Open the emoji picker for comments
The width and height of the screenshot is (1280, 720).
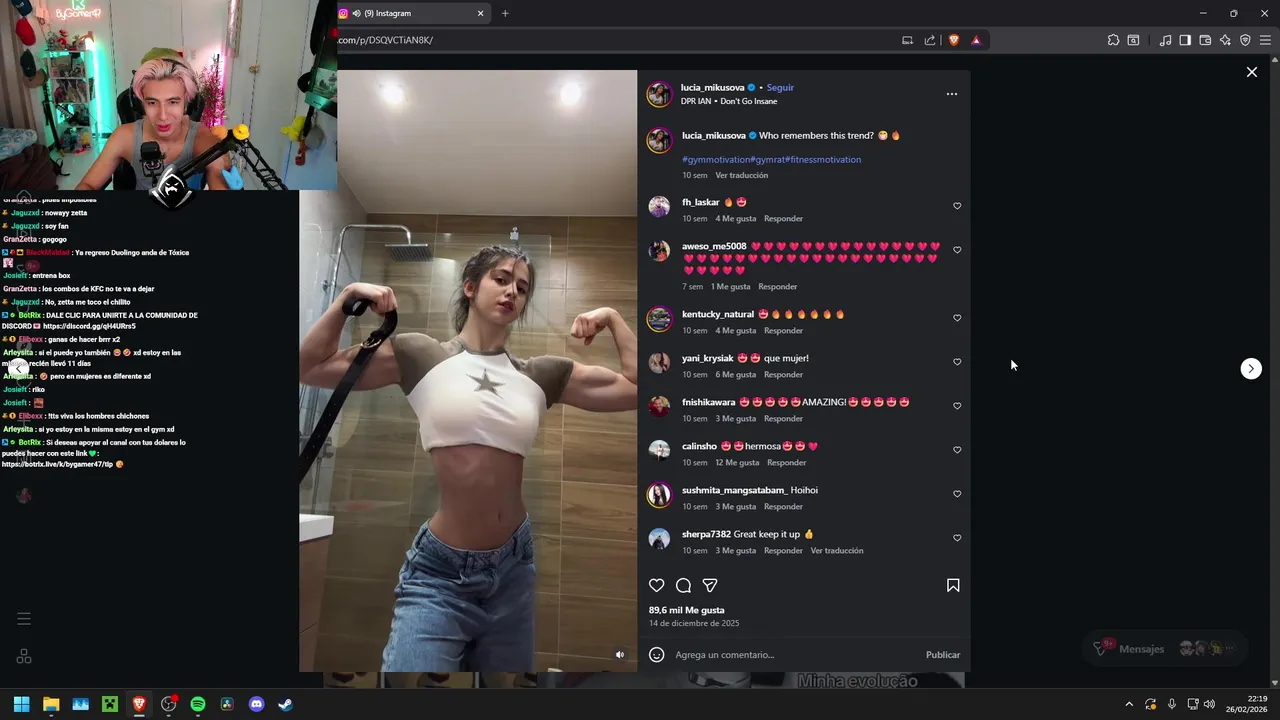[656, 655]
